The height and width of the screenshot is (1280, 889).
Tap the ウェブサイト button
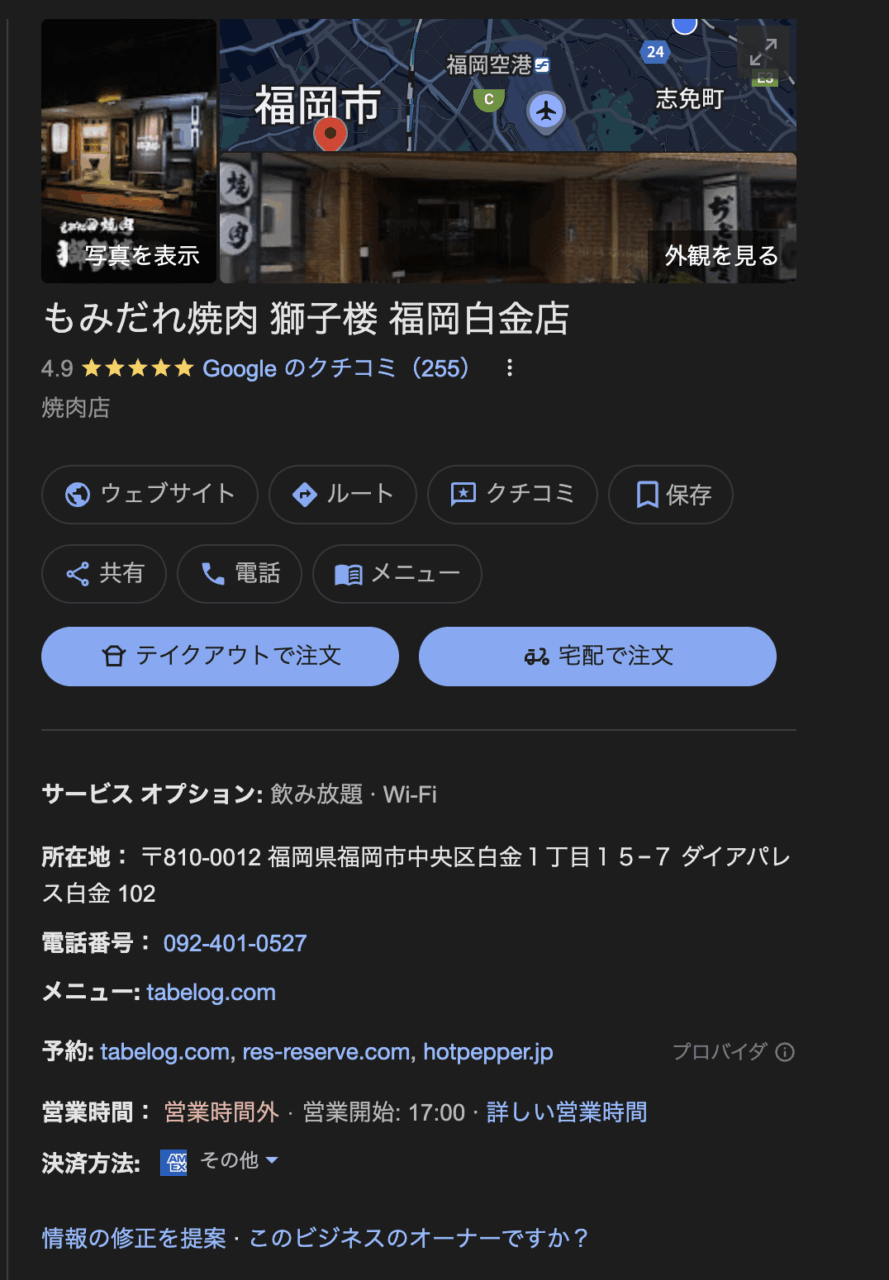150,494
